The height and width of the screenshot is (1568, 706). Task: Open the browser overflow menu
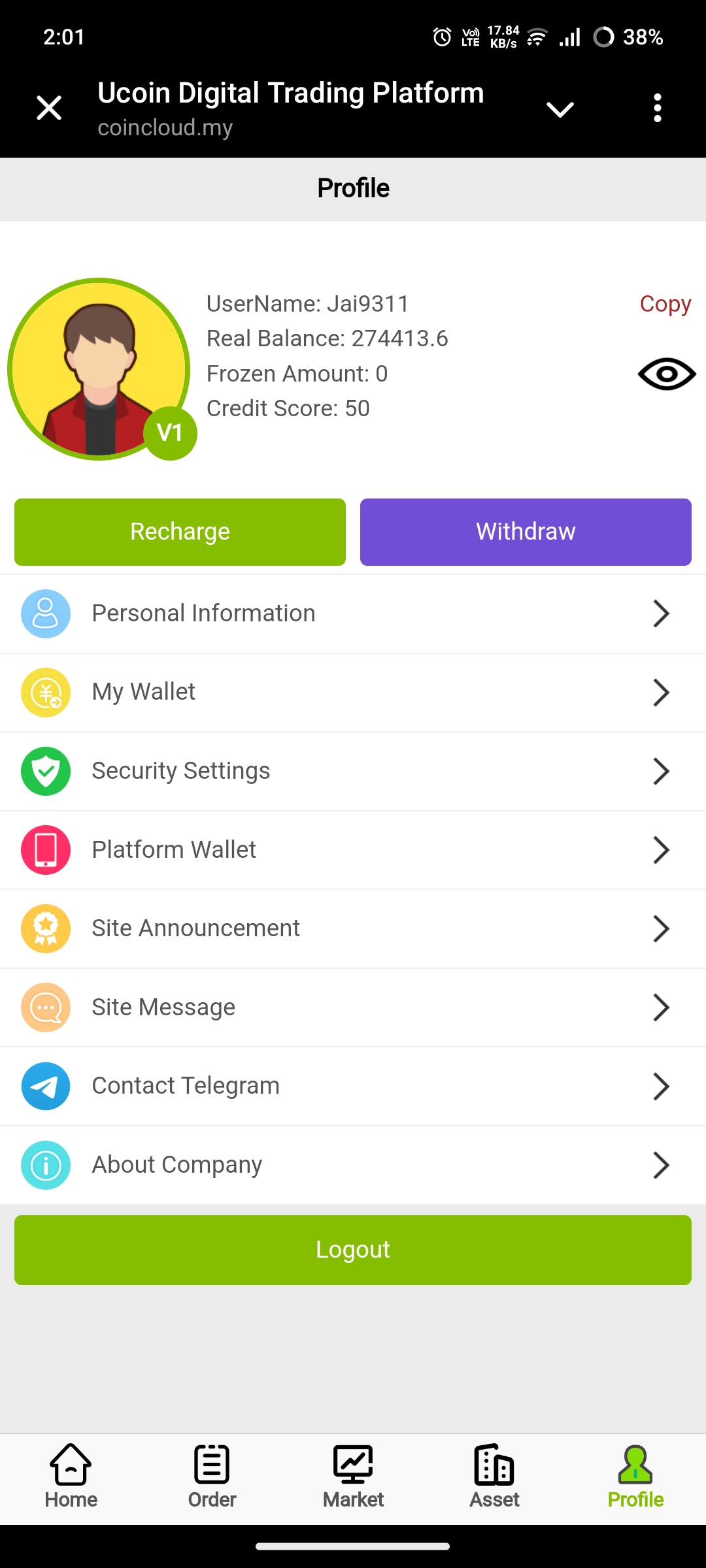pos(658,108)
